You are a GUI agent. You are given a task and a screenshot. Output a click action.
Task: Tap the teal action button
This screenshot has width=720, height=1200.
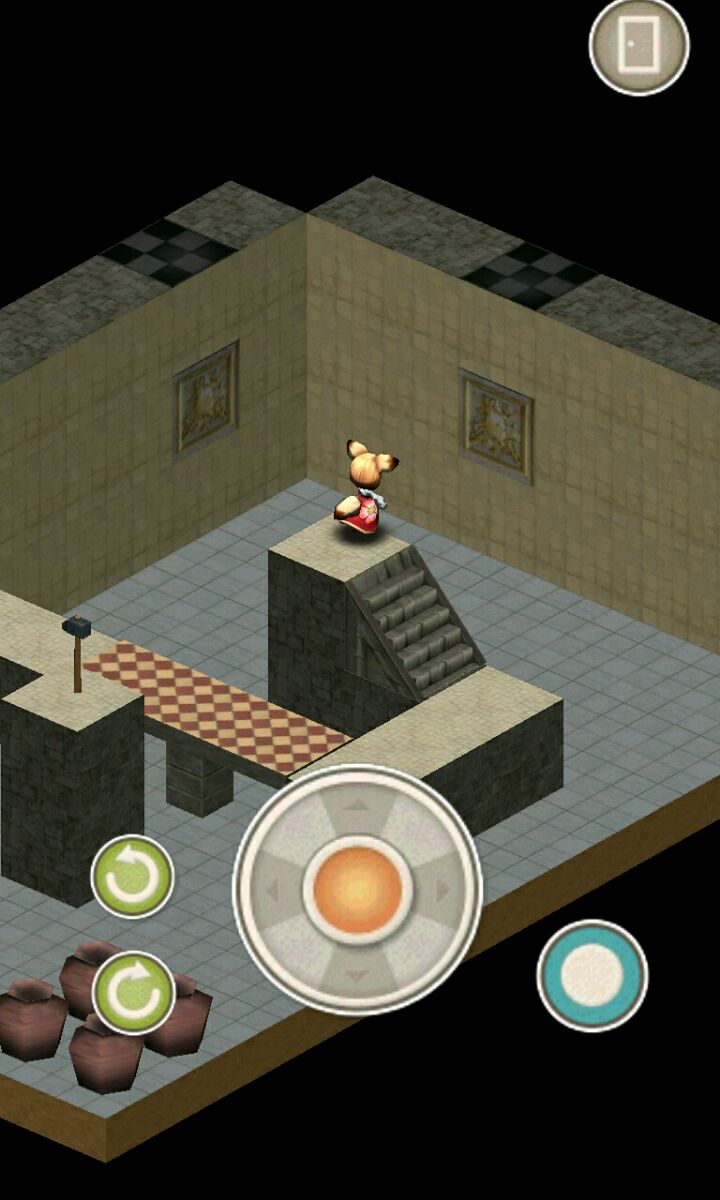[x=592, y=975]
